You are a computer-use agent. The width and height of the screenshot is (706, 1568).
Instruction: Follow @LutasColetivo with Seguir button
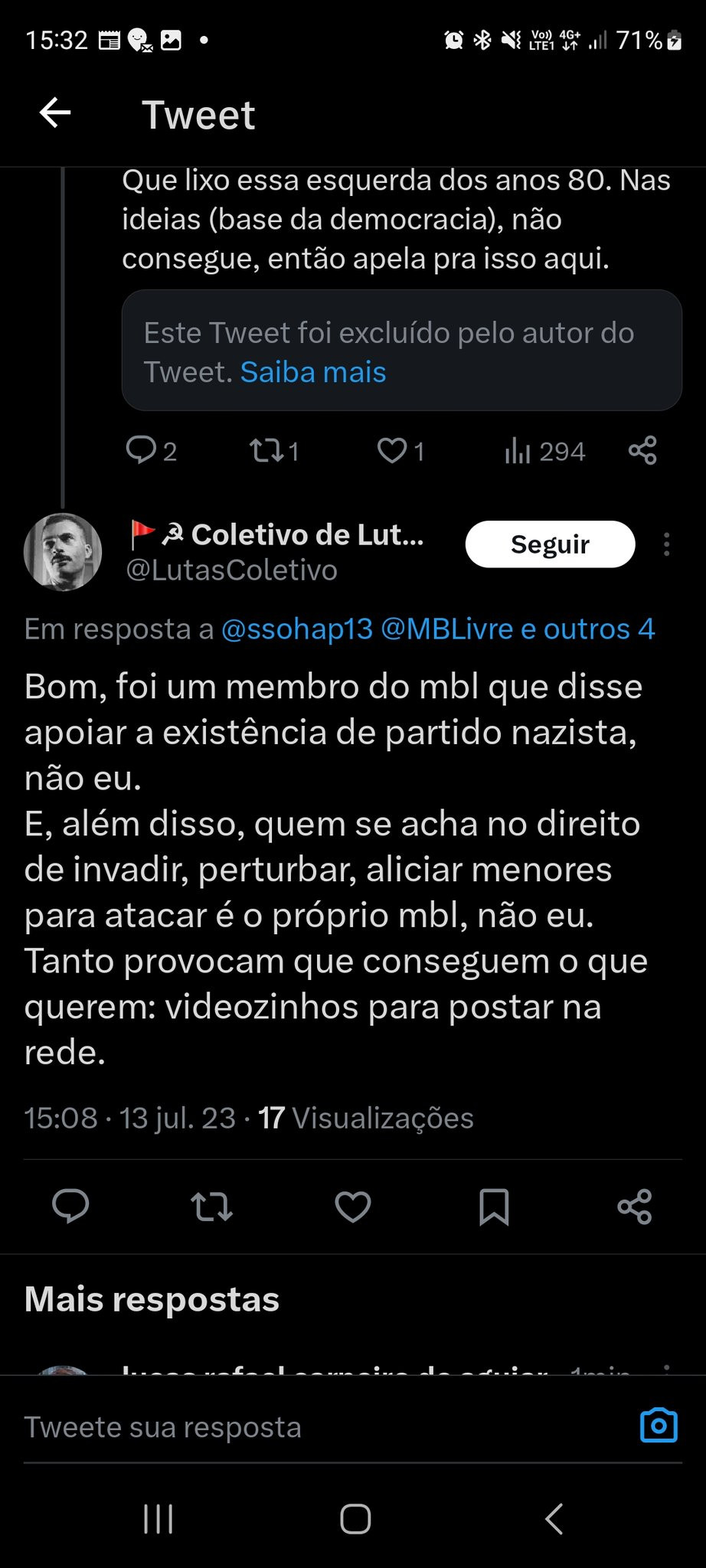(x=550, y=544)
